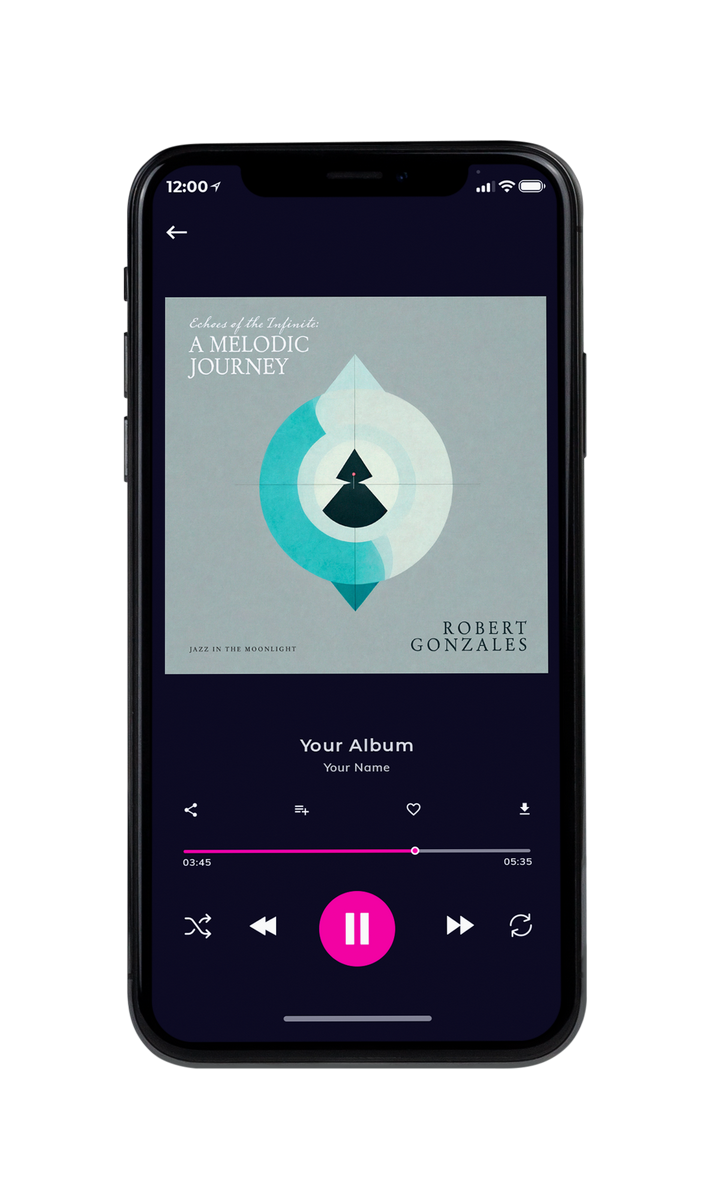Skip forward to the next track
Image resolution: width=720 pixels, height=1200 pixels.
coord(460,926)
